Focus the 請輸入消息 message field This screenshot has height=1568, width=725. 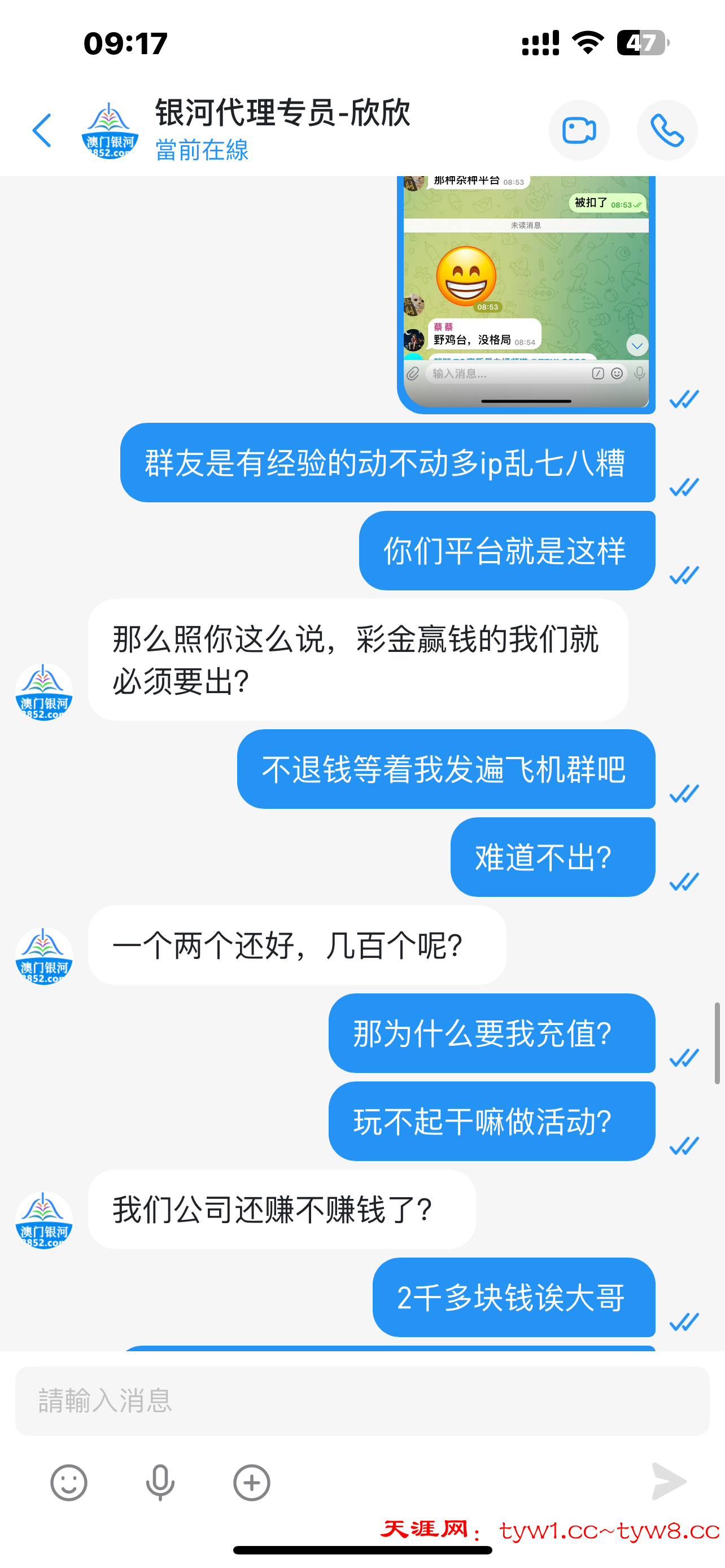[361, 1400]
